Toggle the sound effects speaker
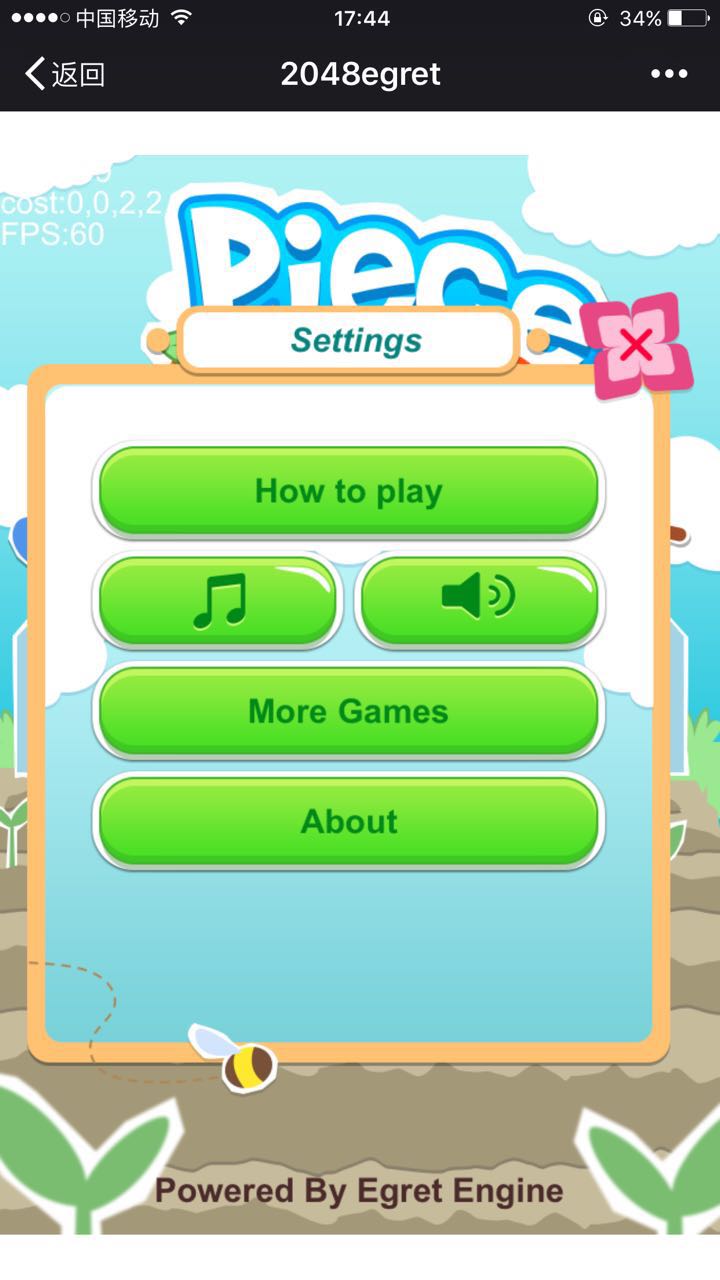 tap(480, 601)
